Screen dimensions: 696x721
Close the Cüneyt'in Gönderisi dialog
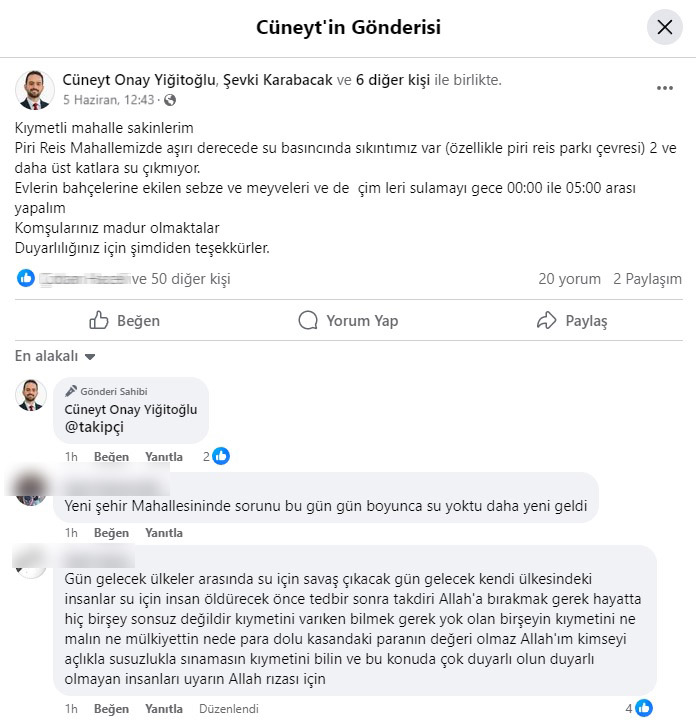pyautogui.click(x=665, y=27)
